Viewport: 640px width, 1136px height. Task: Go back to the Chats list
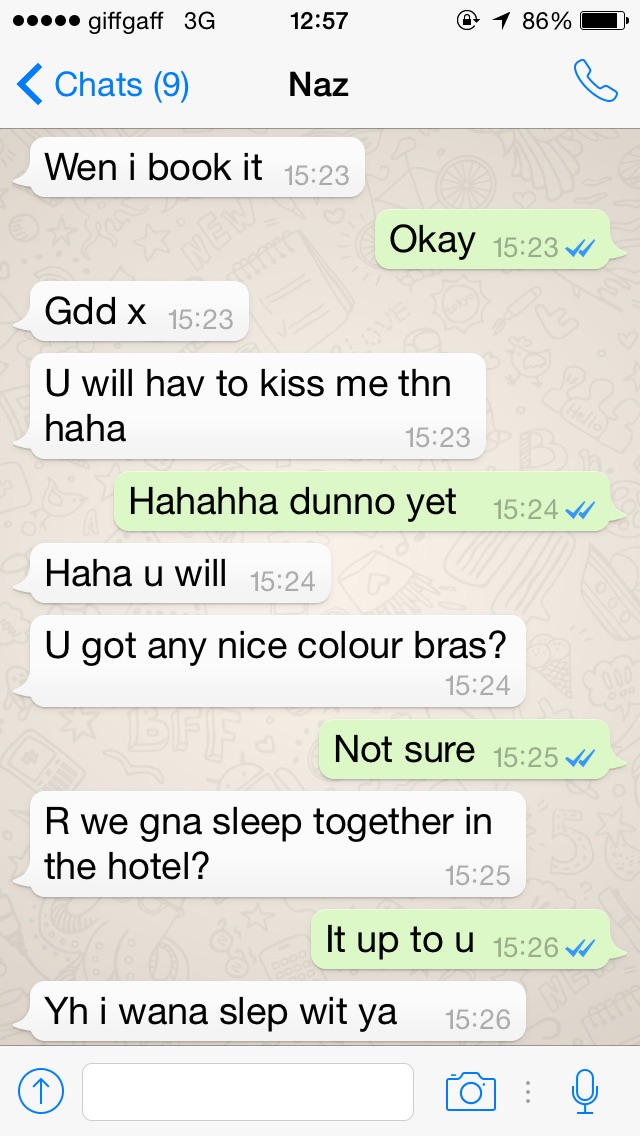pos(102,85)
